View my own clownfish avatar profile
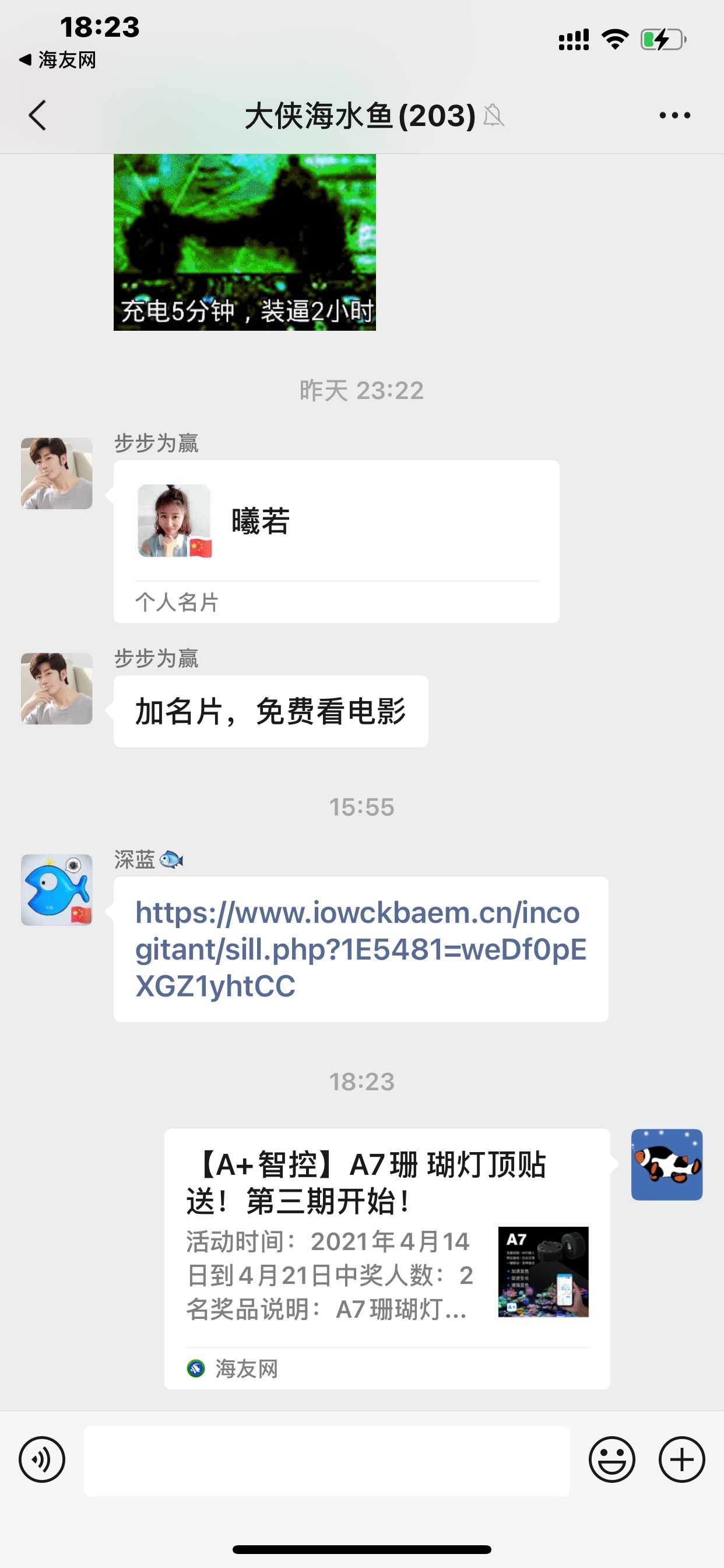 click(666, 1164)
